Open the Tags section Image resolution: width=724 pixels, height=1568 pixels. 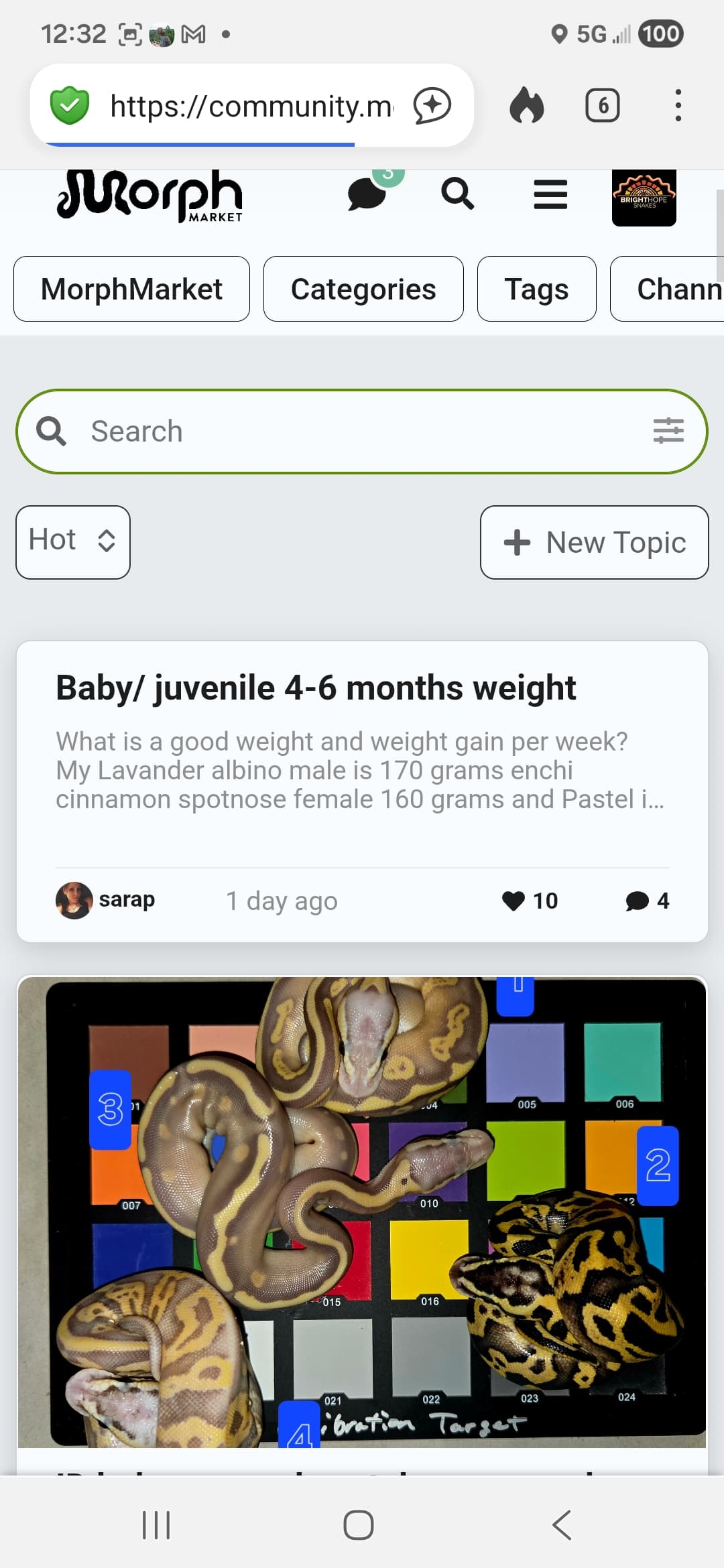(536, 289)
